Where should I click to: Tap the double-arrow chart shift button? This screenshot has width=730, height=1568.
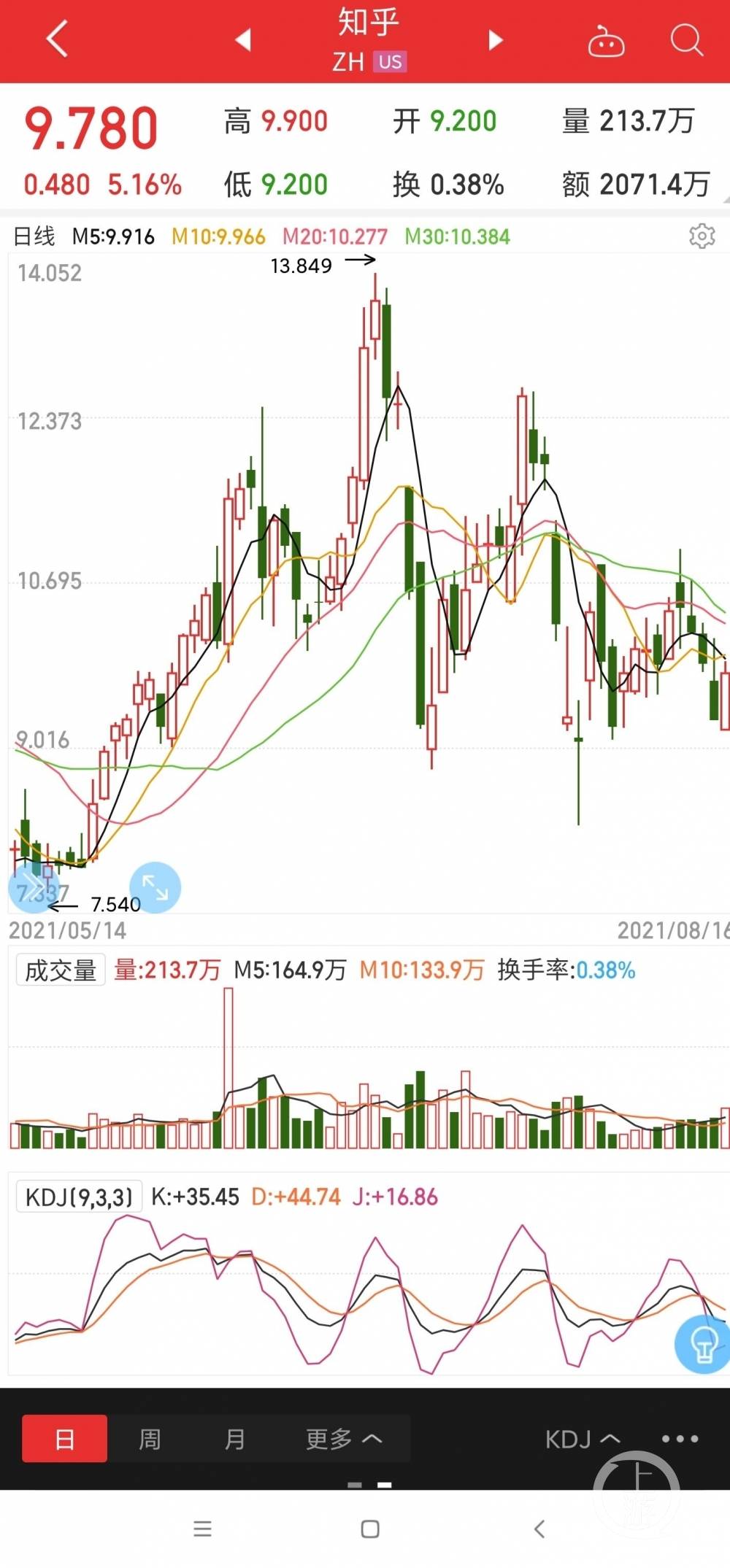click(32, 887)
